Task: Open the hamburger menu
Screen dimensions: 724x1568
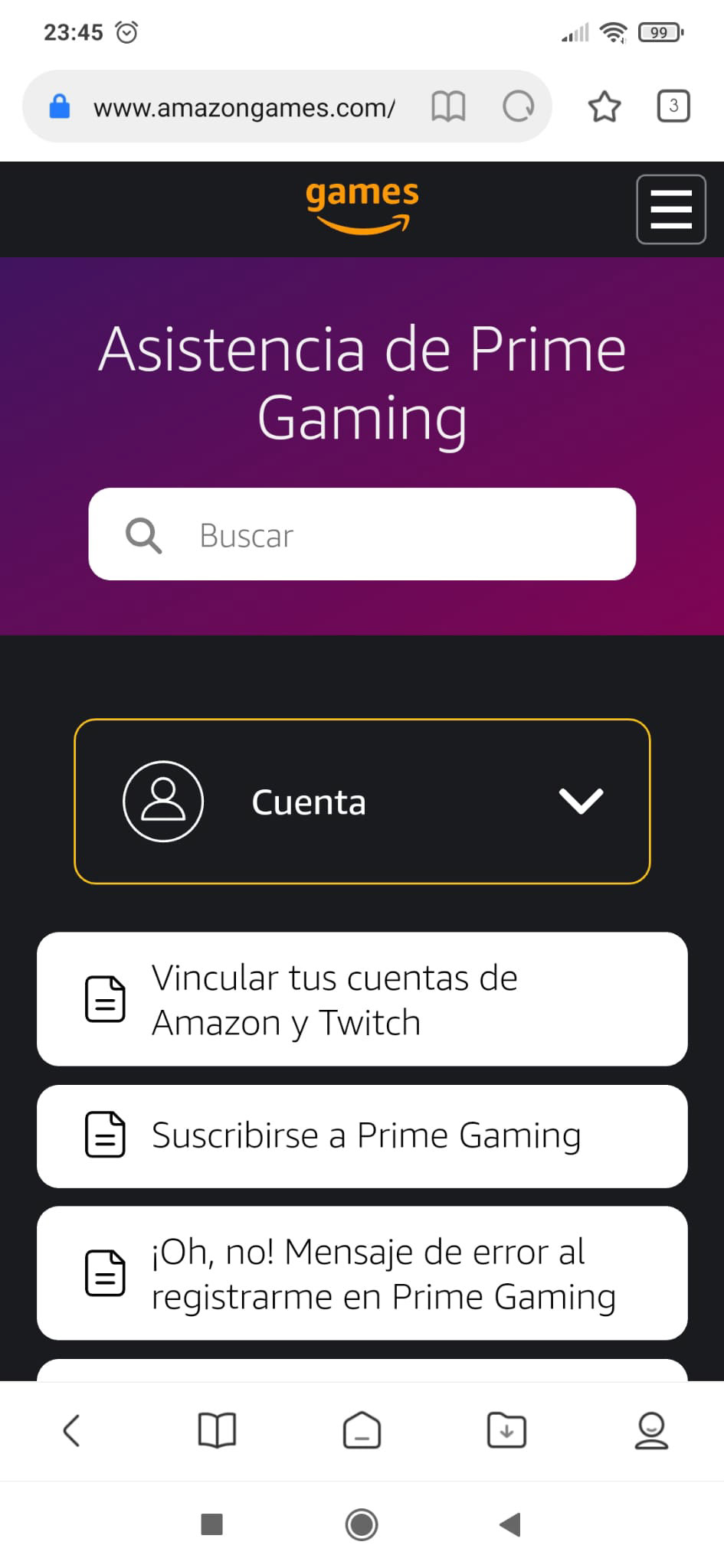Action: coord(670,209)
